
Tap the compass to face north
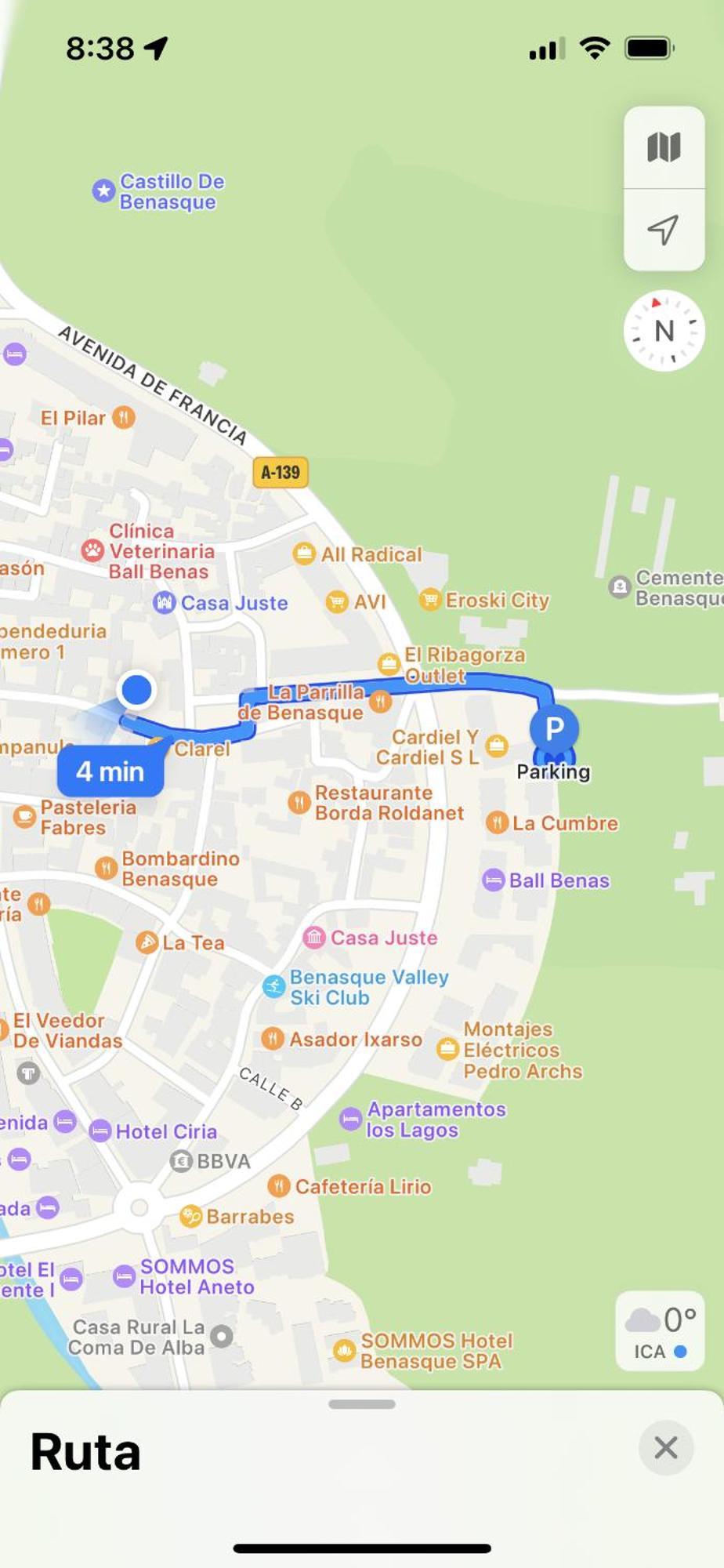tap(664, 331)
